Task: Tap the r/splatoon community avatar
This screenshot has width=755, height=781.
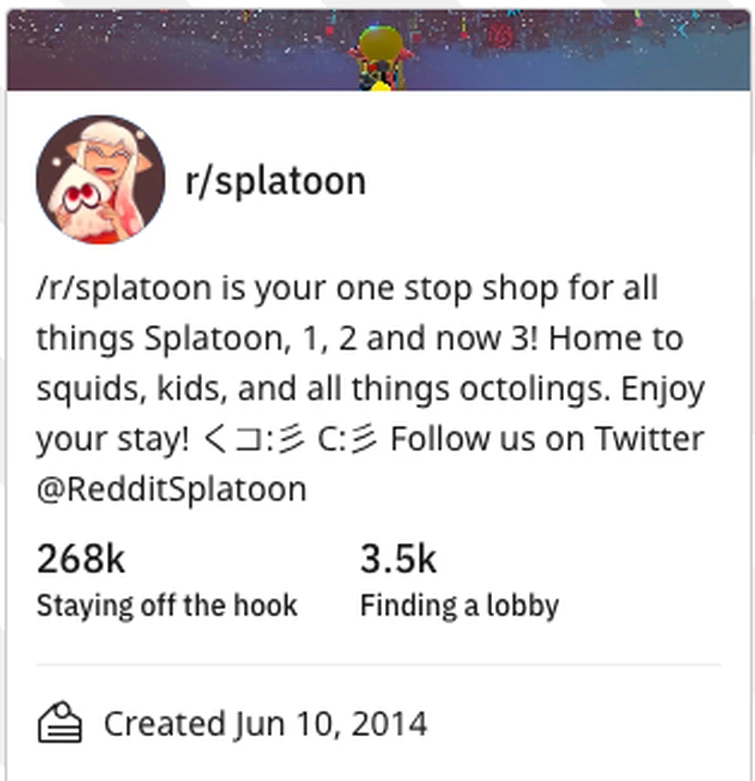Action: pyautogui.click(x=100, y=180)
